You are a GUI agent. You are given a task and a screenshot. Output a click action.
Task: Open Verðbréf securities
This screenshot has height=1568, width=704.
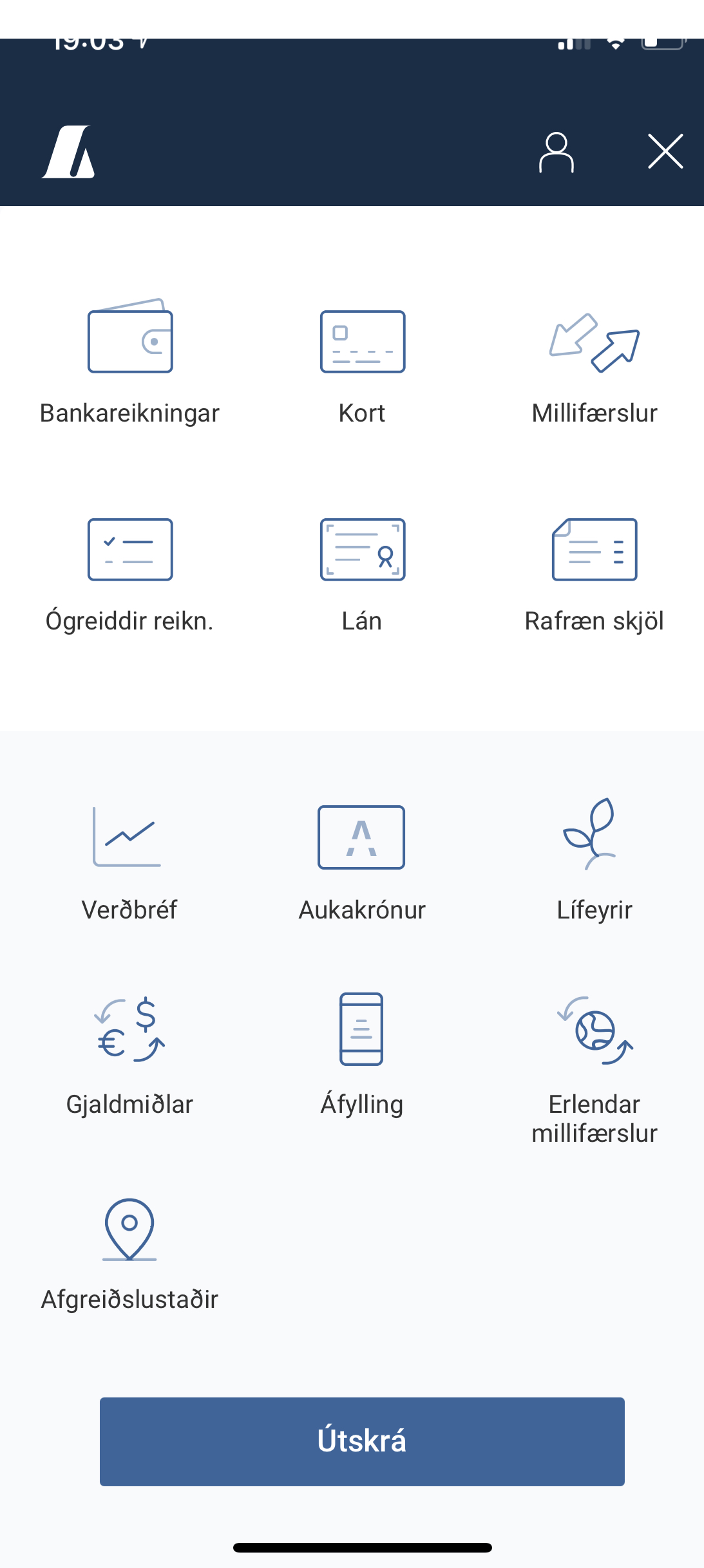129,859
